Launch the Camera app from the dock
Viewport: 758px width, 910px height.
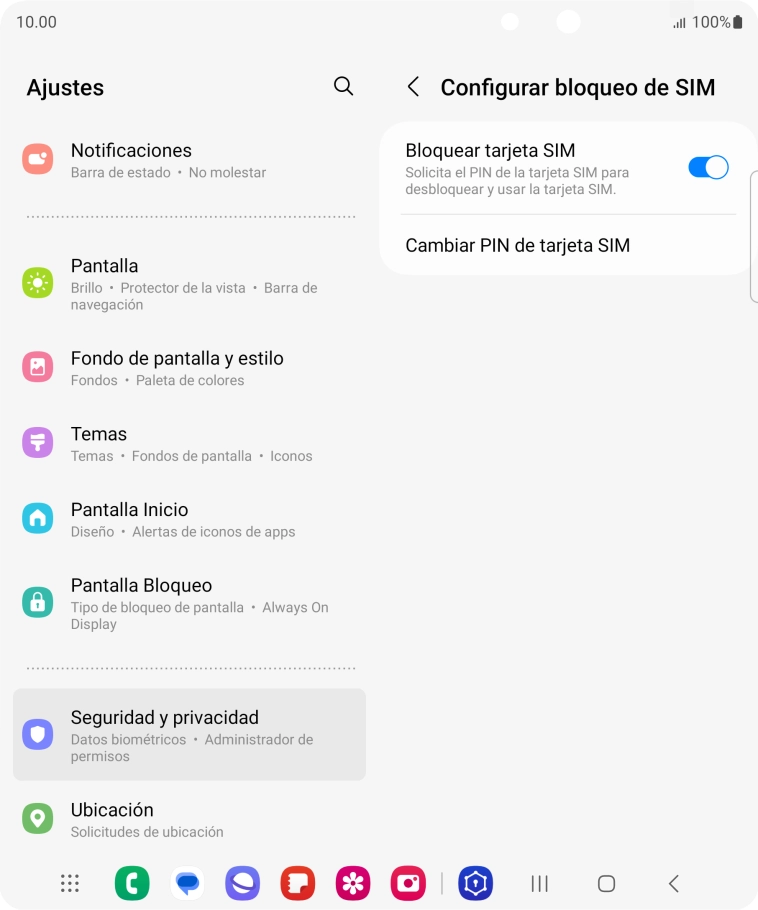407,883
